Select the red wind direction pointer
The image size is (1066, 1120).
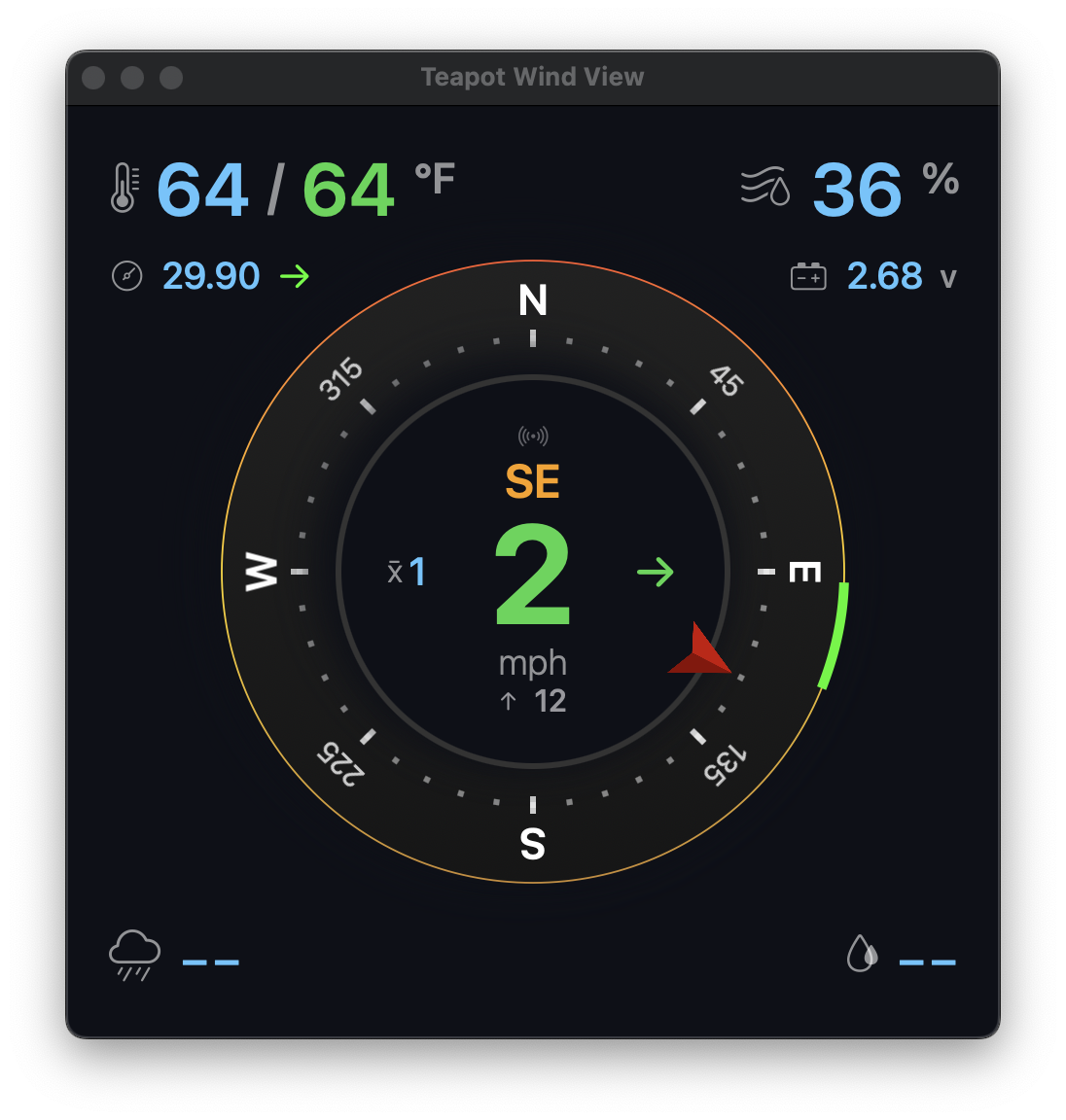coord(698,652)
